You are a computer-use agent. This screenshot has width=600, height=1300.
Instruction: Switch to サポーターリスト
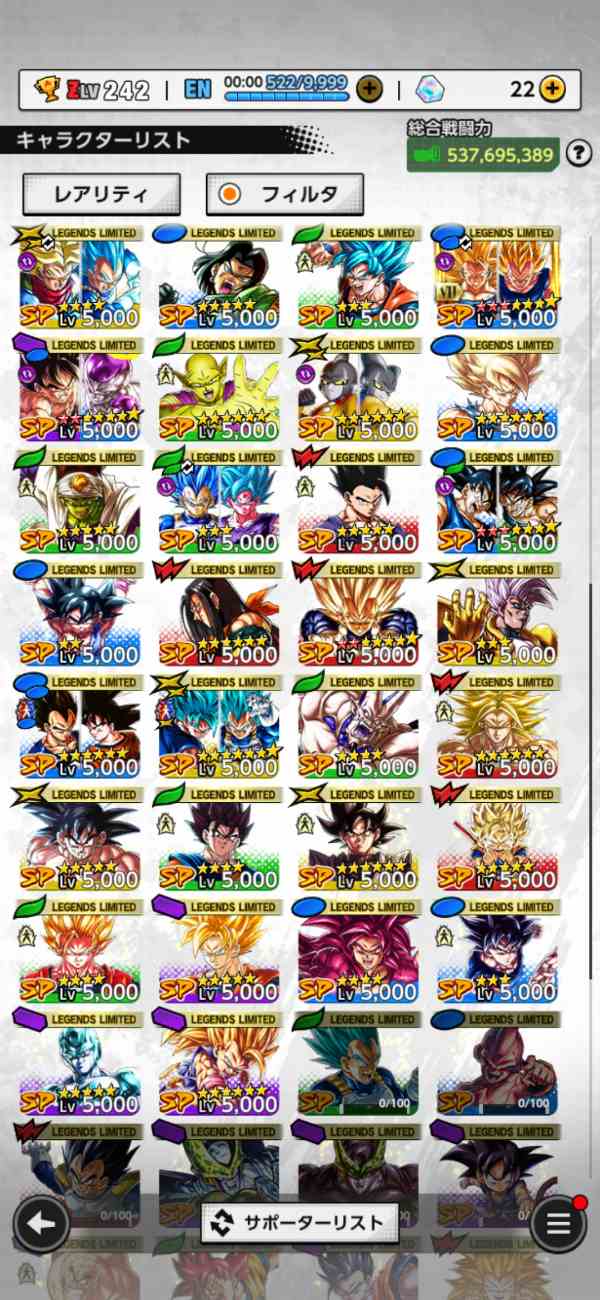click(300, 1222)
